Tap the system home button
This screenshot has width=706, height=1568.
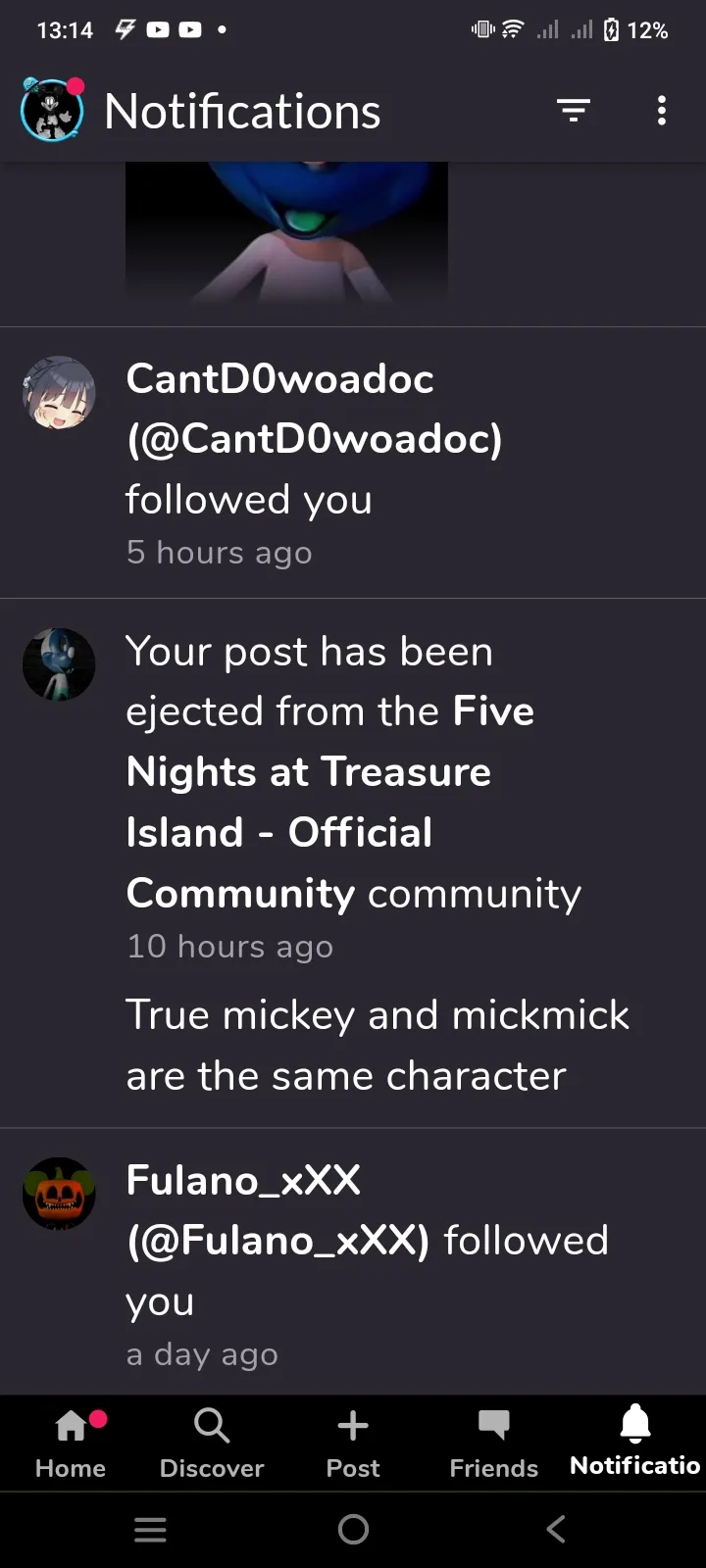[x=353, y=1529]
